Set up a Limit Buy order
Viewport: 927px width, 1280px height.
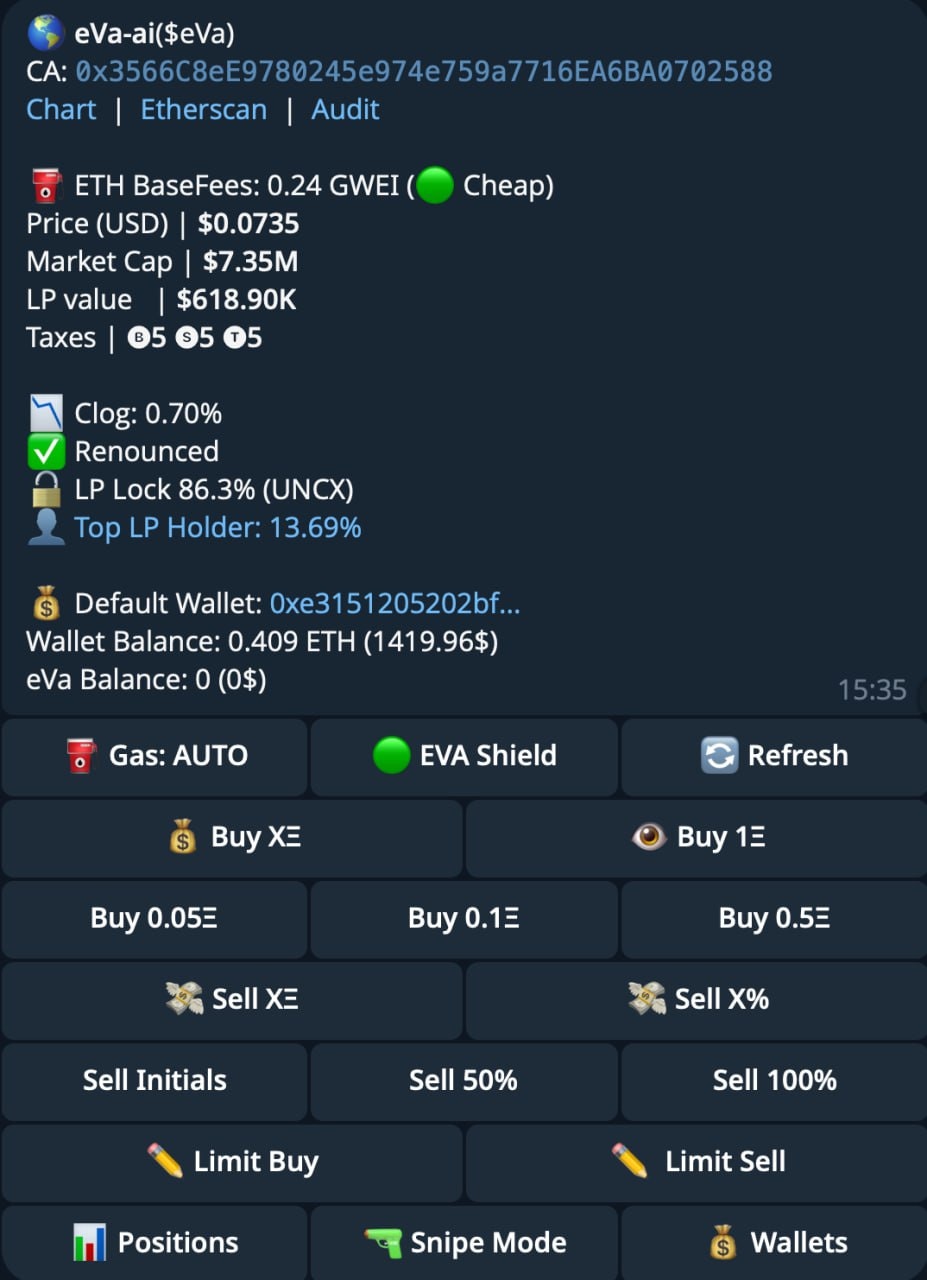click(232, 1161)
